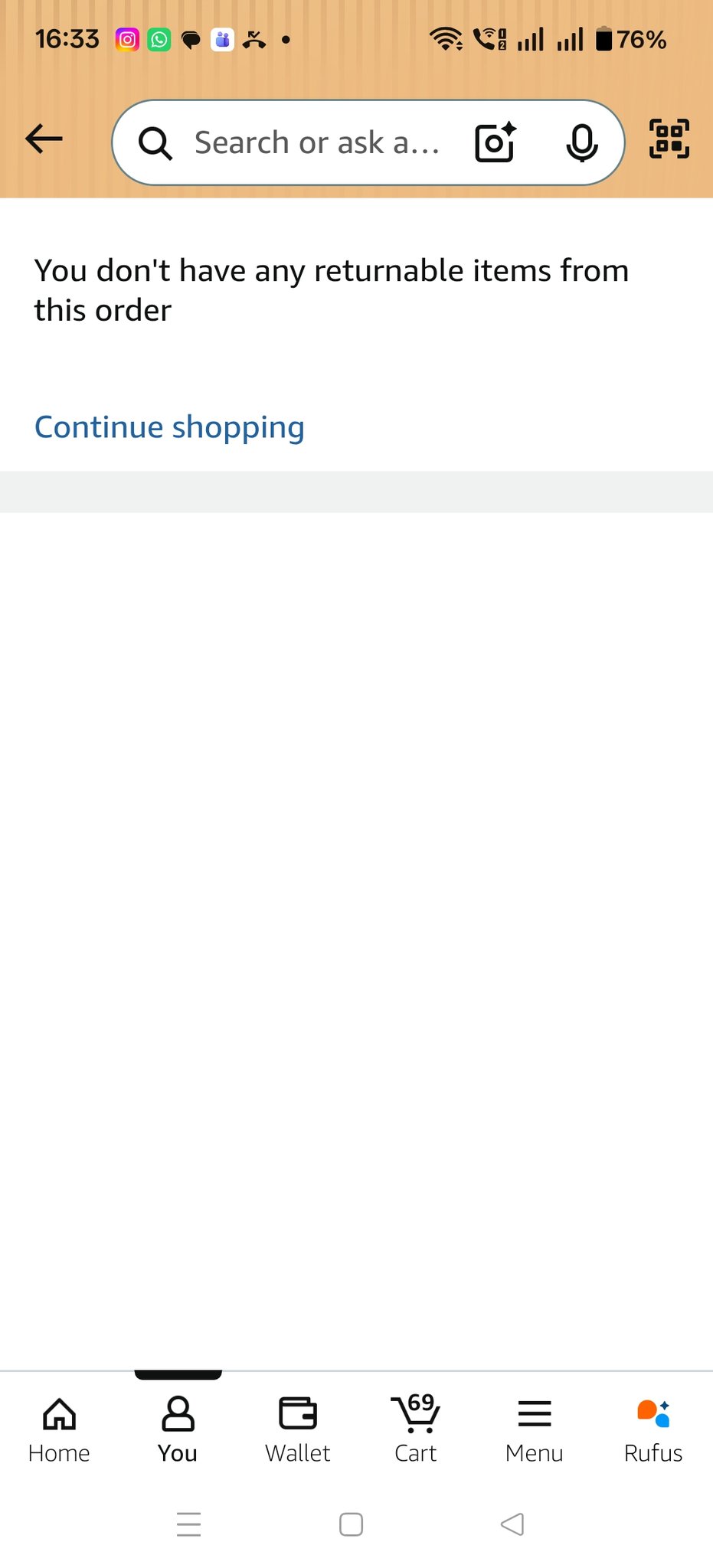Search with the camera lens icon
This screenshot has height=1568, width=713.
pyautogui.click(x=495, y=142)
